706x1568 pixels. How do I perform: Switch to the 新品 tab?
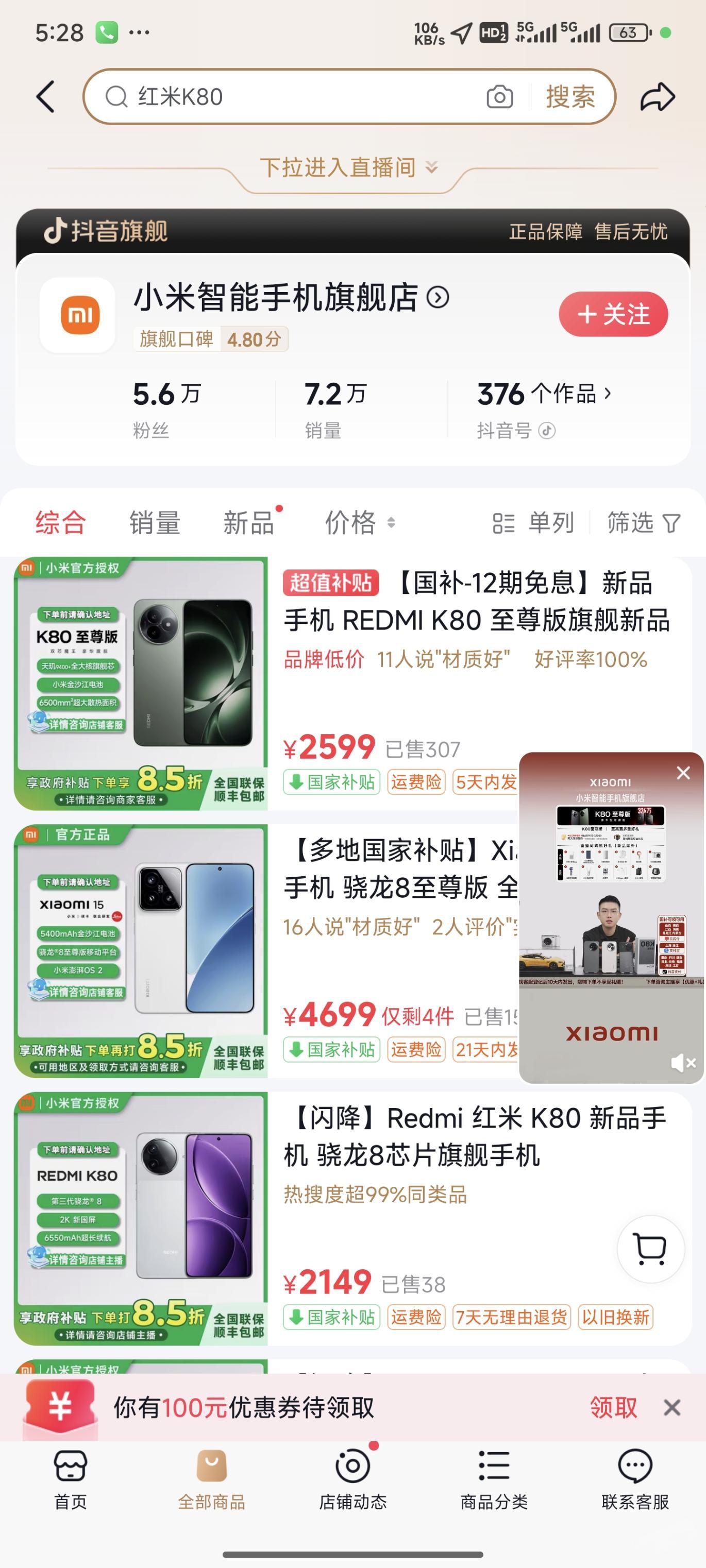(248, 523)
